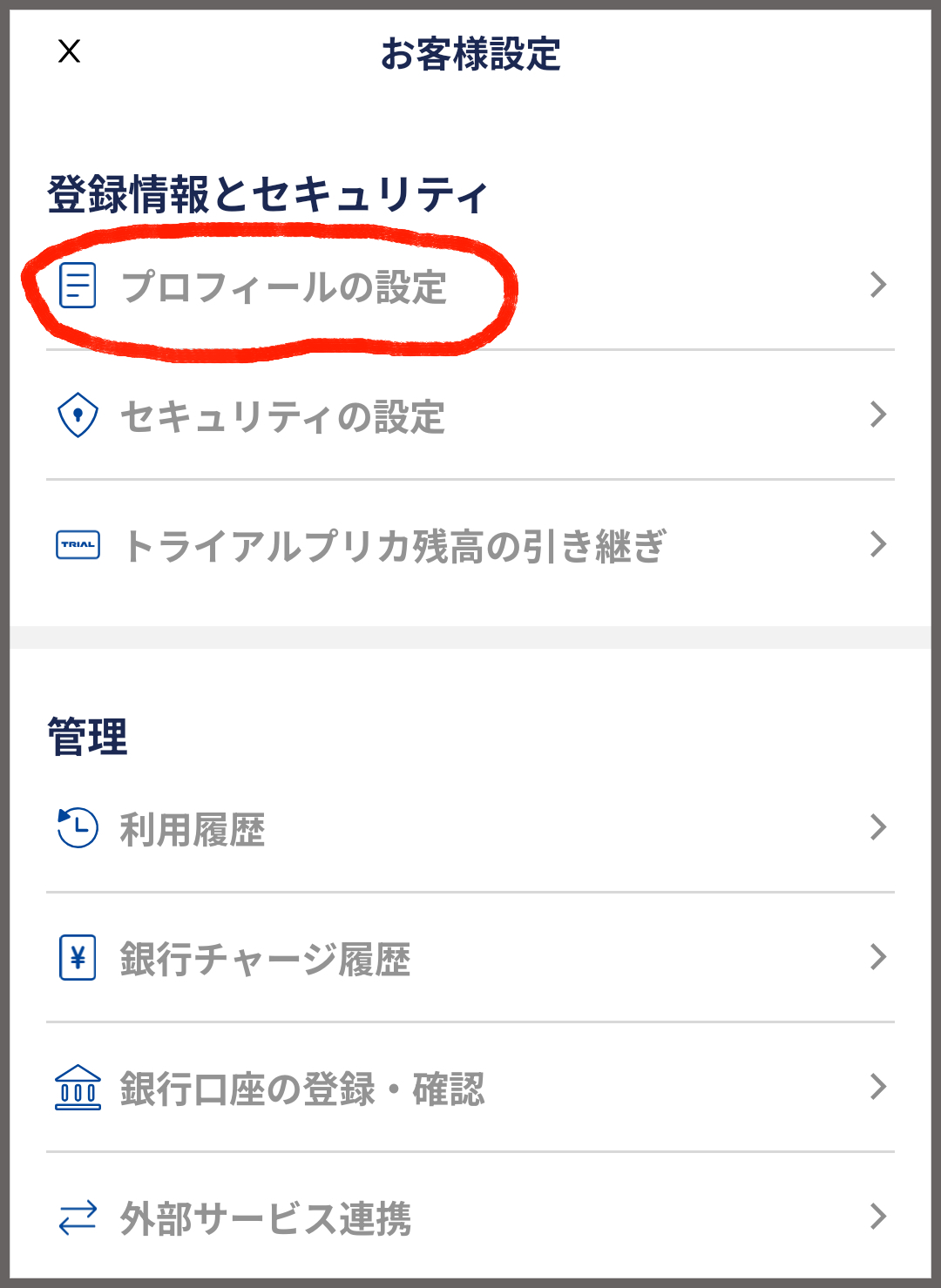Open セキュリティの設定
The height and width of the screenshot is (1288, 941).
tap(284, 416)
